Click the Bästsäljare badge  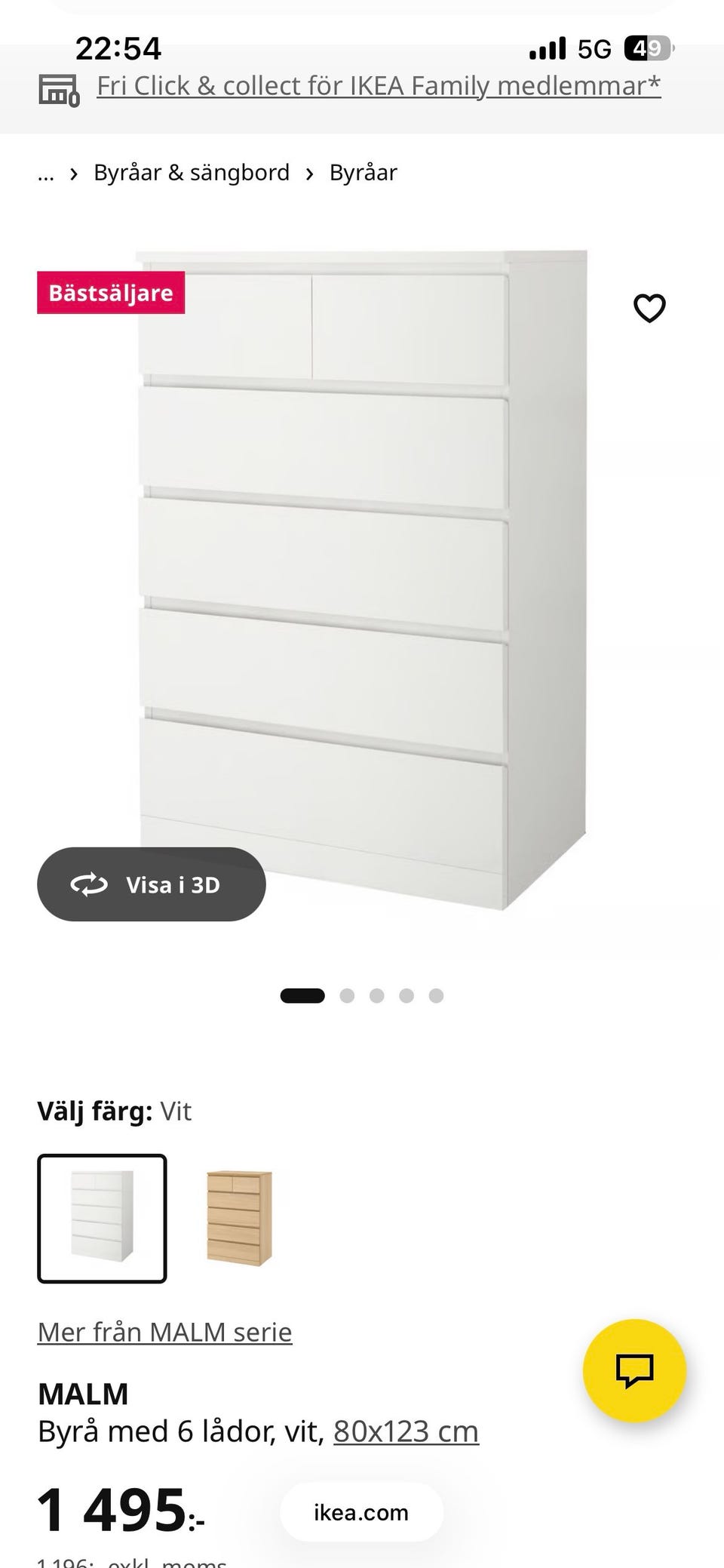pos(110,293)
